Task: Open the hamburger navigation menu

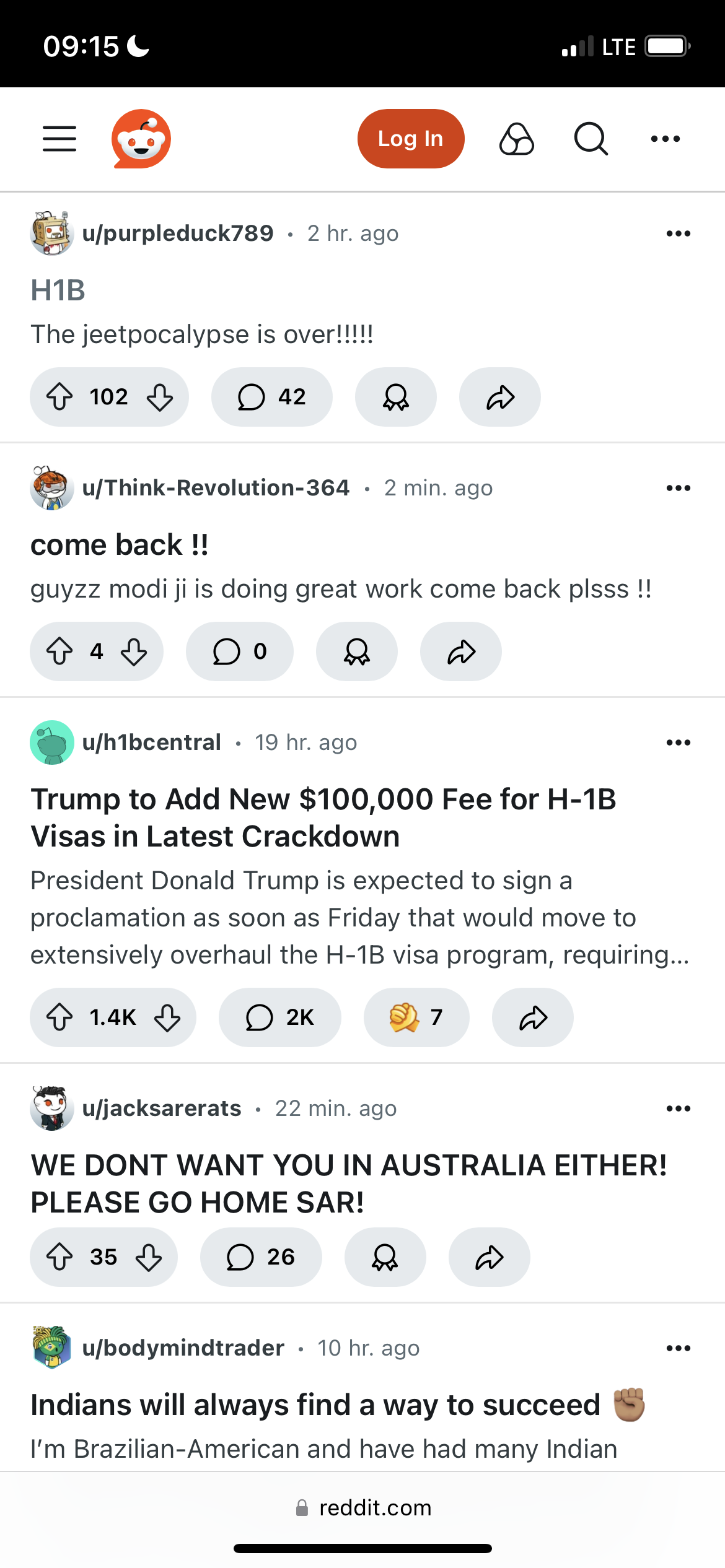Action: point(59,138)
